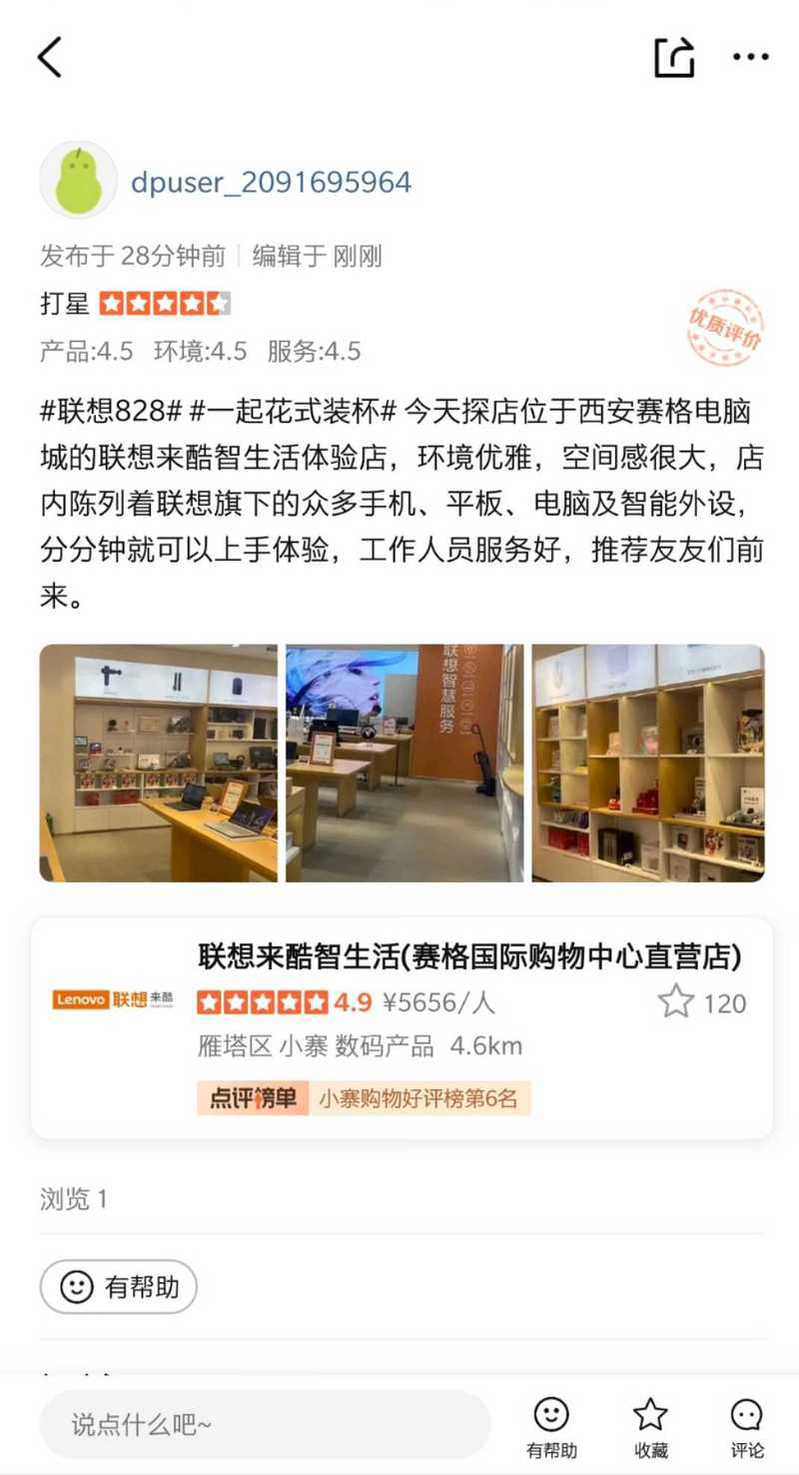This screenshot has height=1475, width=799.
Task: Go back using the top-left arrow
Action: point(50,57)
